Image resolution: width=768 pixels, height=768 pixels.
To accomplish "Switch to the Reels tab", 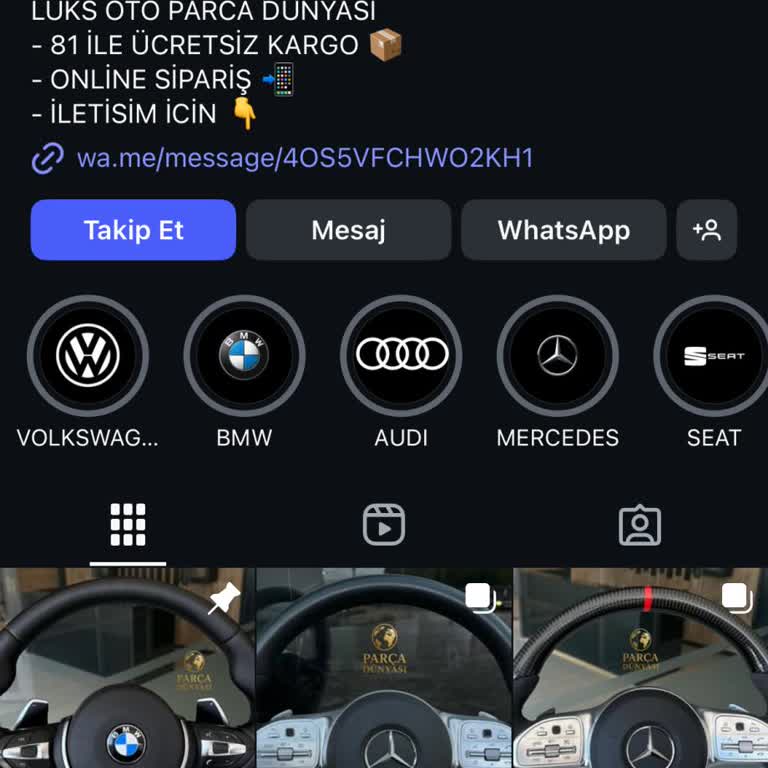I will 384,525.
